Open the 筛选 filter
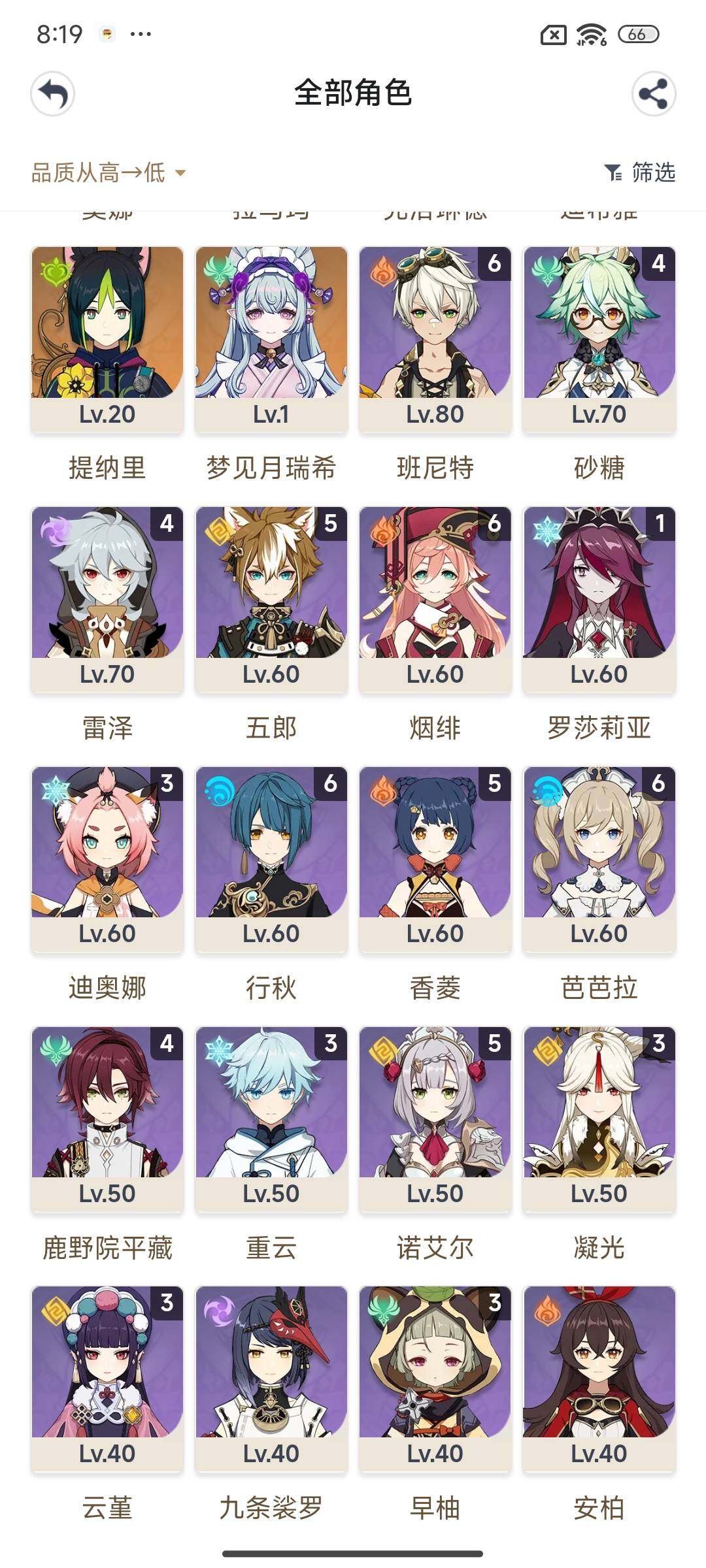 click(x=640, y=173)
